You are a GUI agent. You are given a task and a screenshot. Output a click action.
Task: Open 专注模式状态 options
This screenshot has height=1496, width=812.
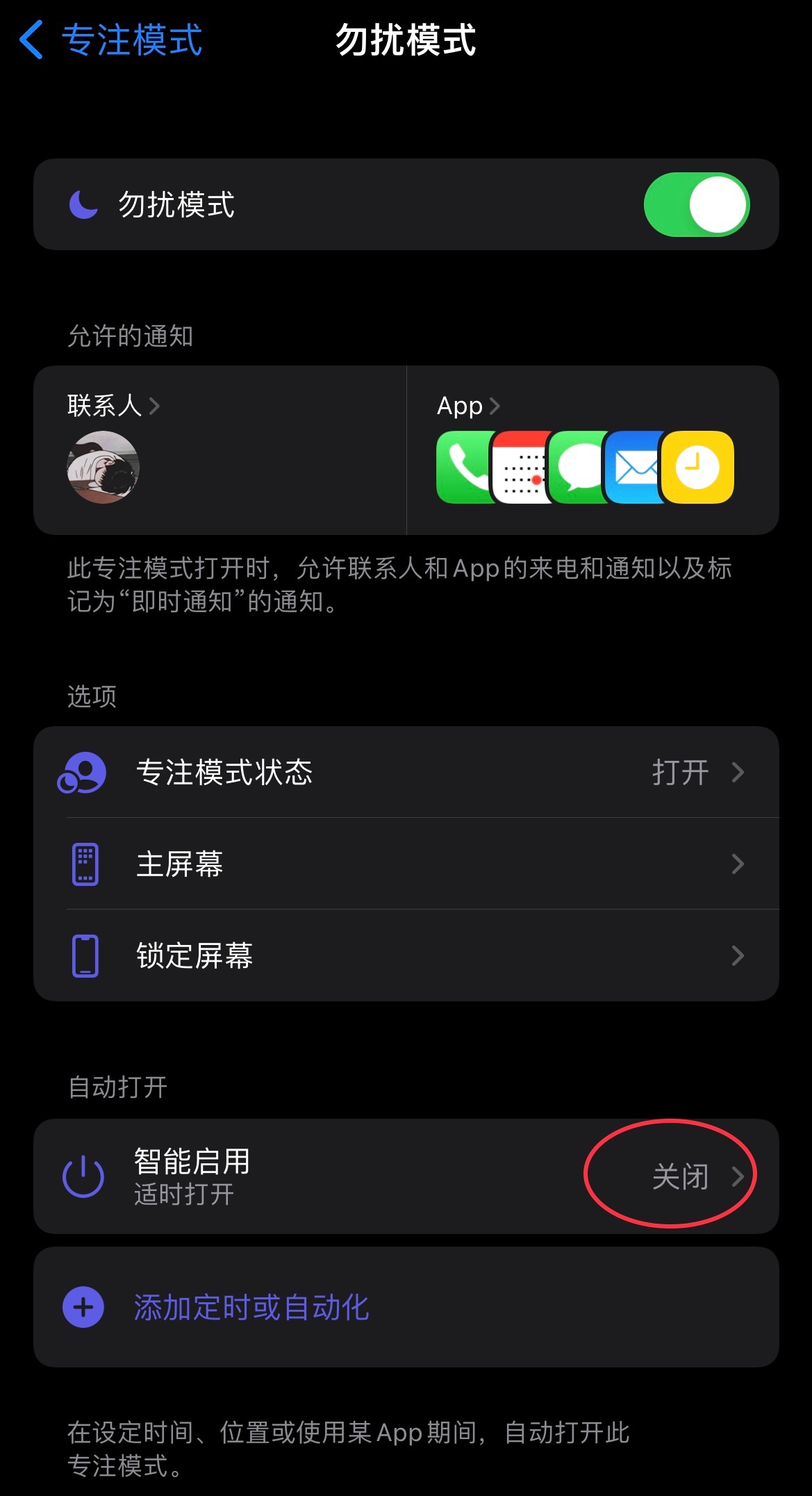point(406,773)
